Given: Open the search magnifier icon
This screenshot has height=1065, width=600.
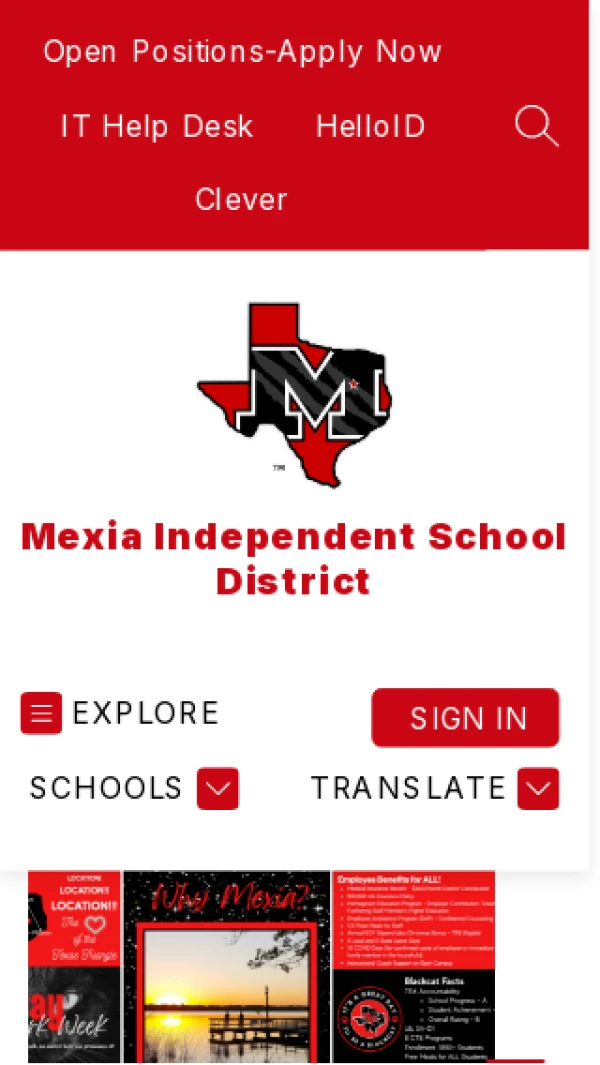Looking at the screenshot, I should pyautogui.click(x=536, y=127).
